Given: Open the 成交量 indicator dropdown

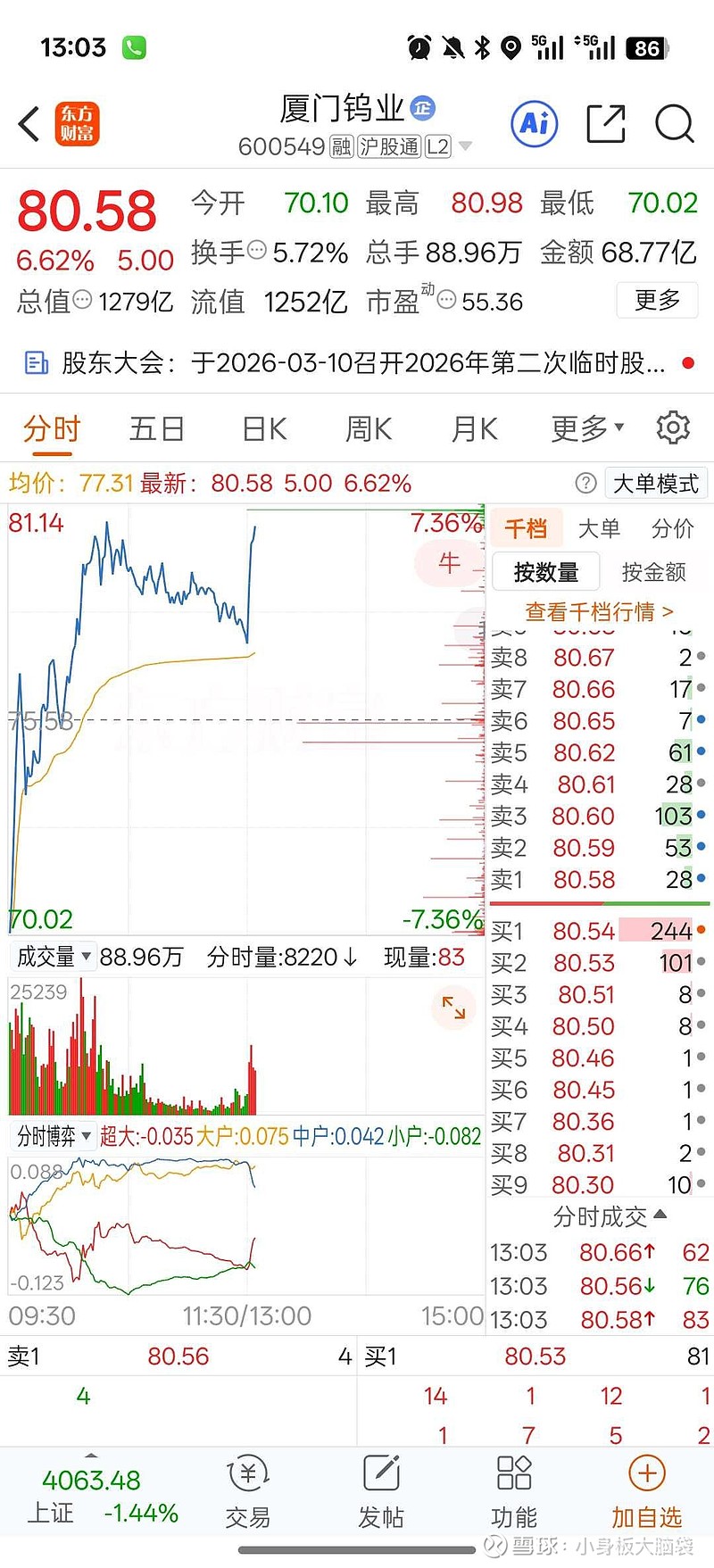Looking at the screenshot, I should click(x=54, y=956).
